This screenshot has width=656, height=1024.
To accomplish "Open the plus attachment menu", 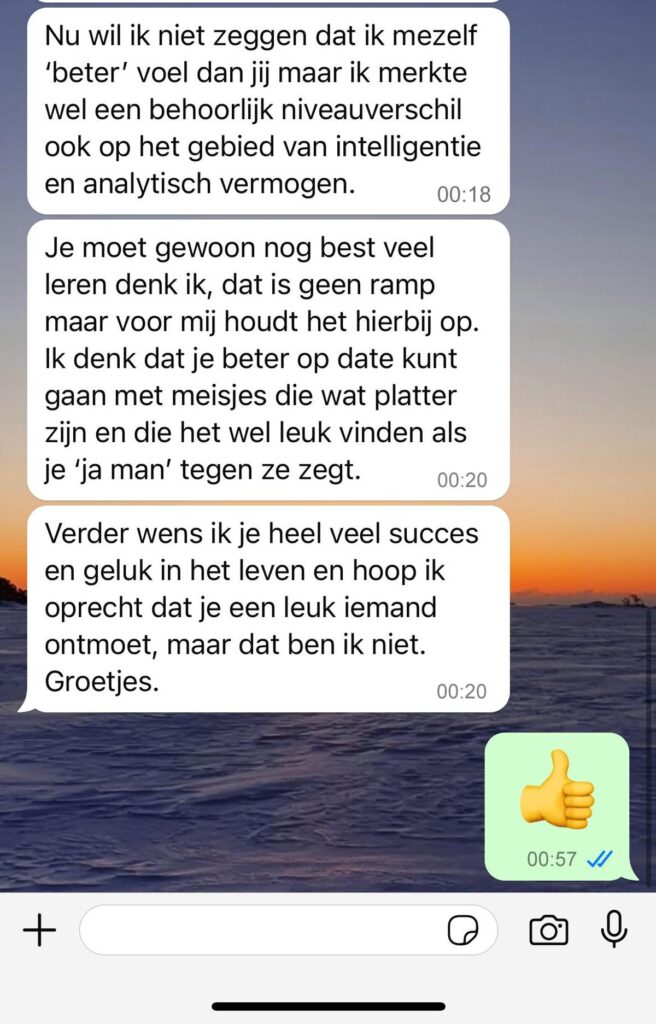I will click(39, 931).
